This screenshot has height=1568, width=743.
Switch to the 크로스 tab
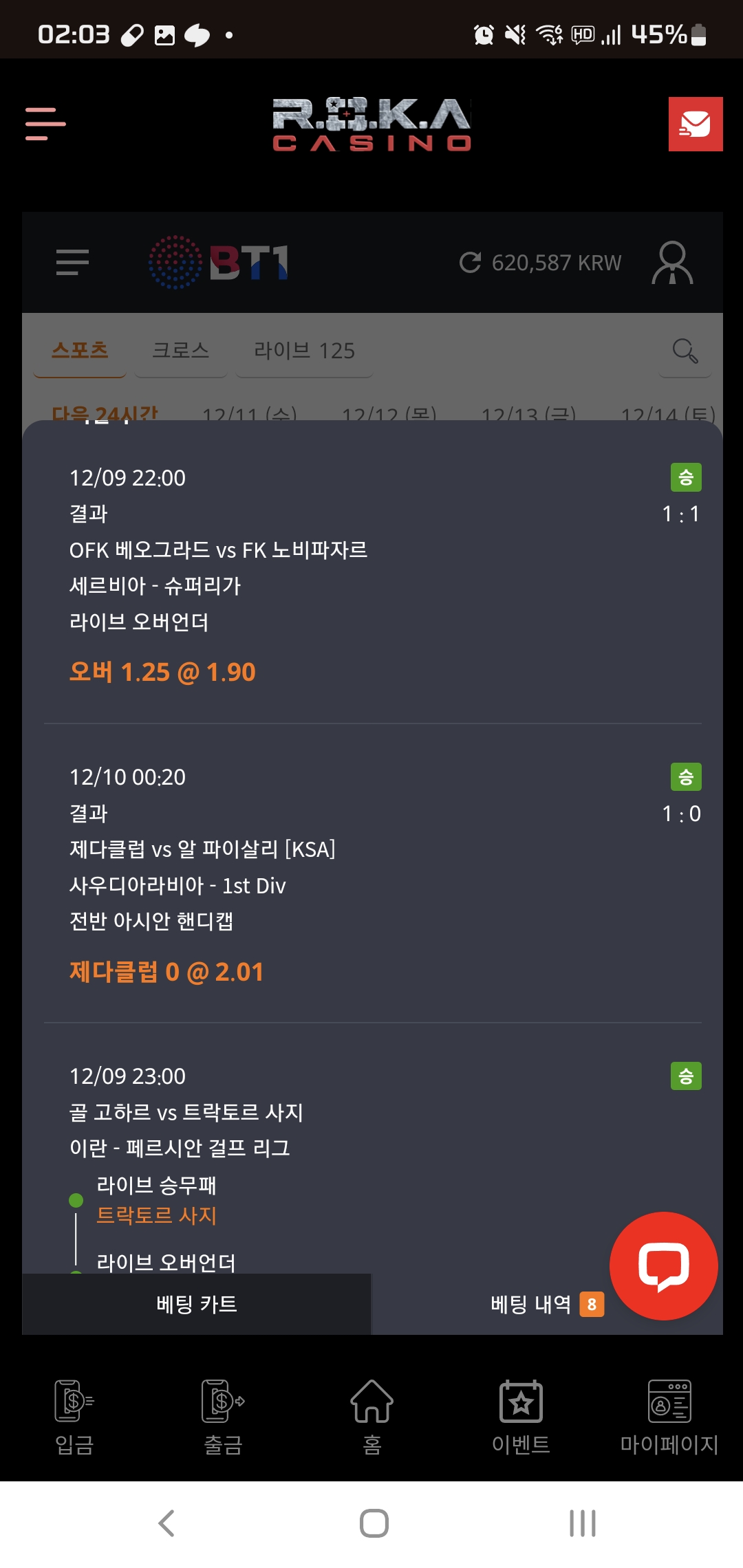[x=180, y=350]
